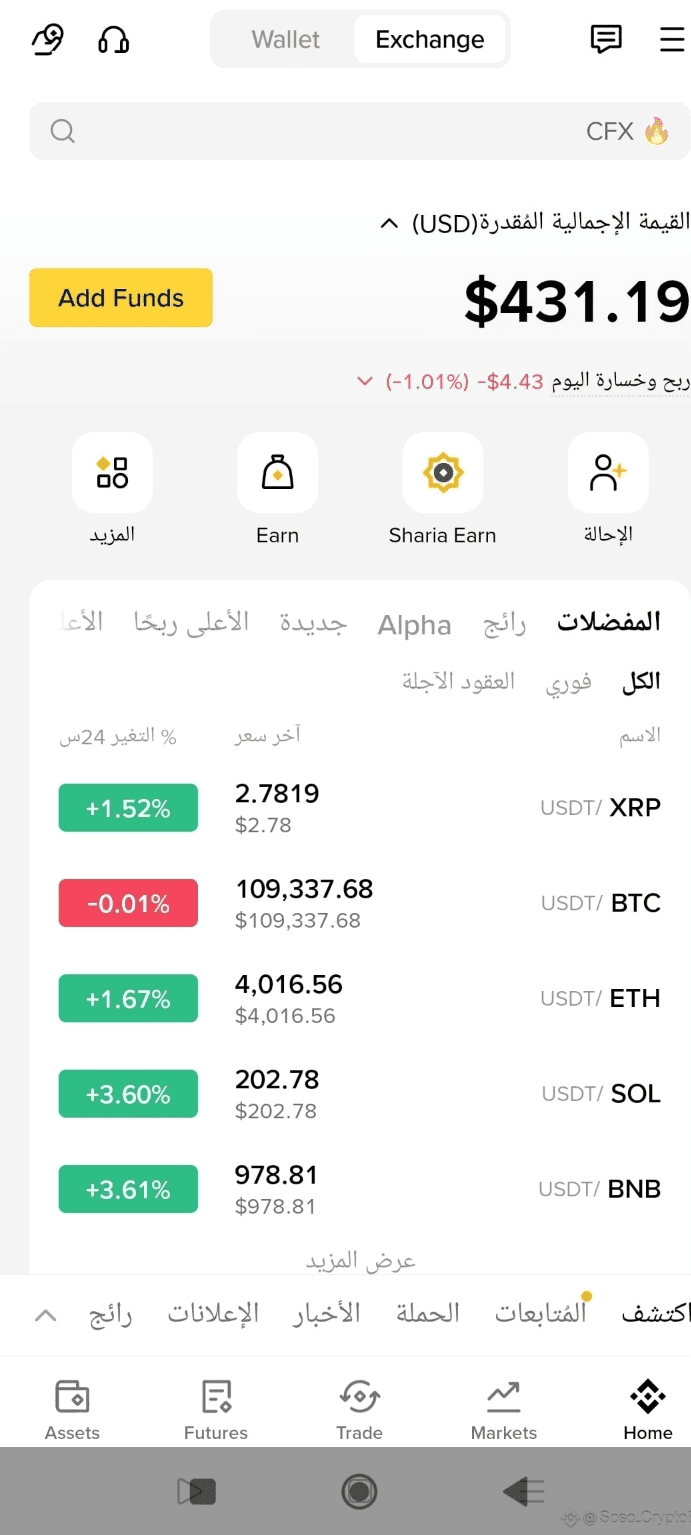The width and height of the screenshot is (691, 1535).
Task: Switch to the Alpha market tab
Action: (414, 625)
